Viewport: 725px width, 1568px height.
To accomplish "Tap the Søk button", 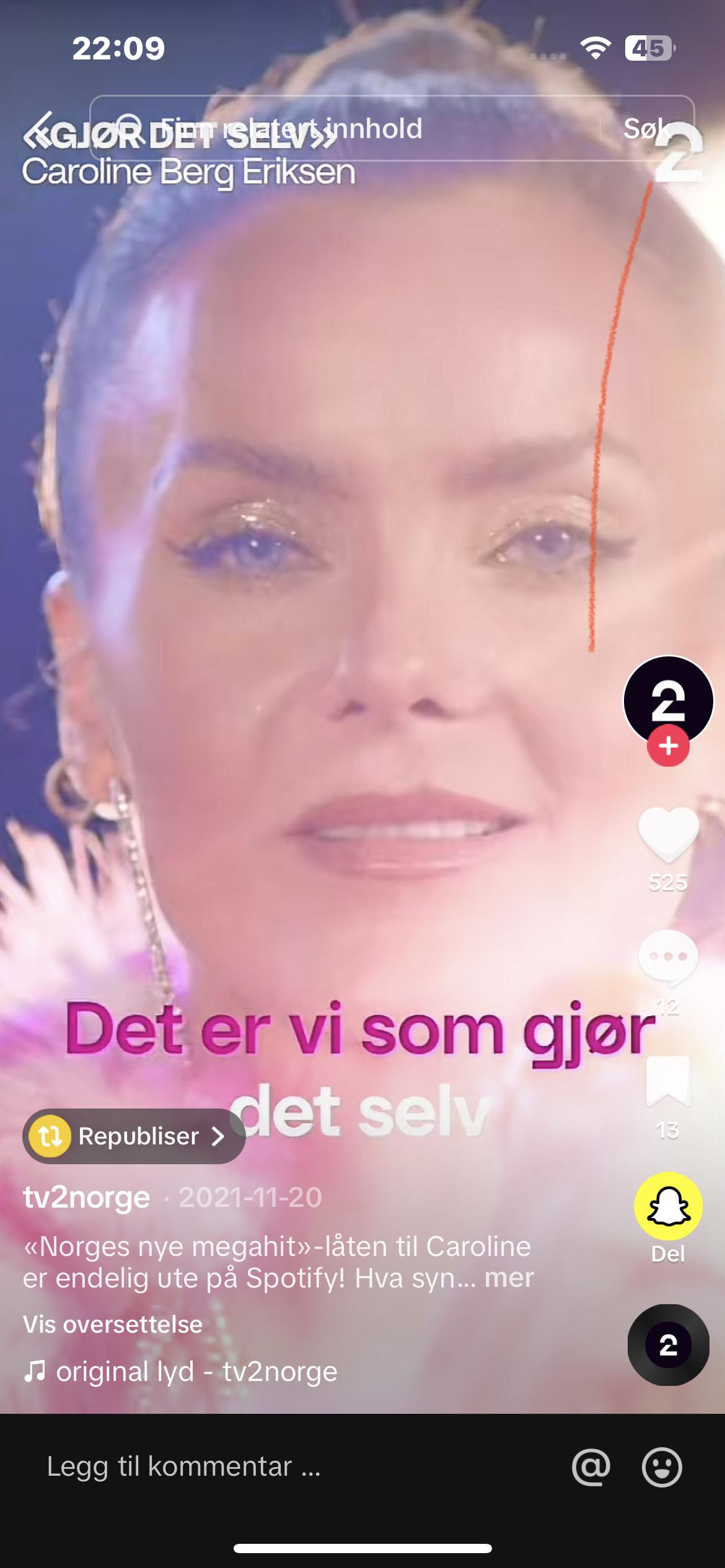I will coord(646,128).
